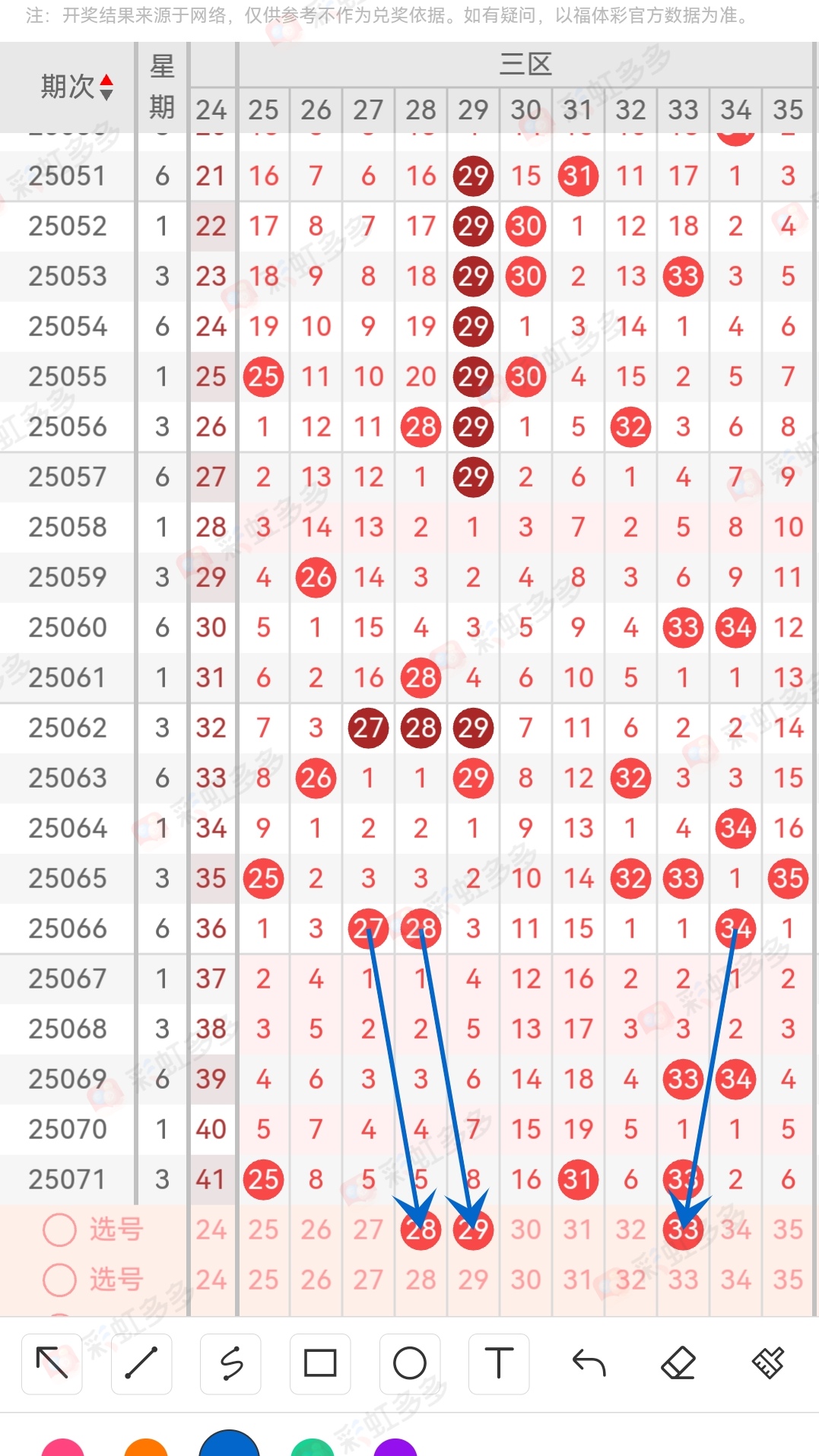This screenshot has width=819, height=1456.
Task: Select number 35 in second 选号 row
Action: pyautogui.click(x=788, y=1280)
